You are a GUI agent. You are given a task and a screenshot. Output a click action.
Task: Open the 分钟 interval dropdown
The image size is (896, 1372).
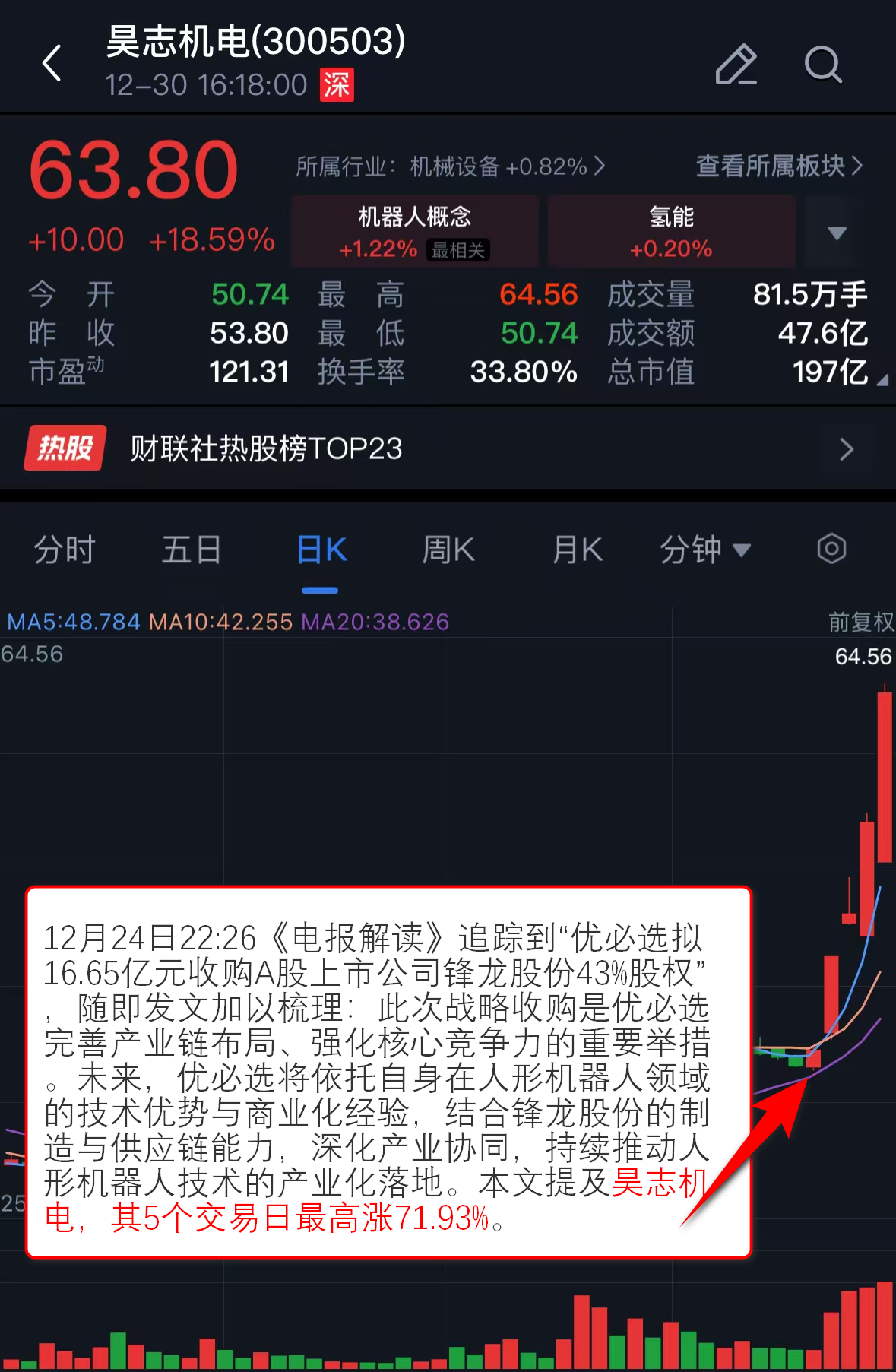tap(704, 550)
